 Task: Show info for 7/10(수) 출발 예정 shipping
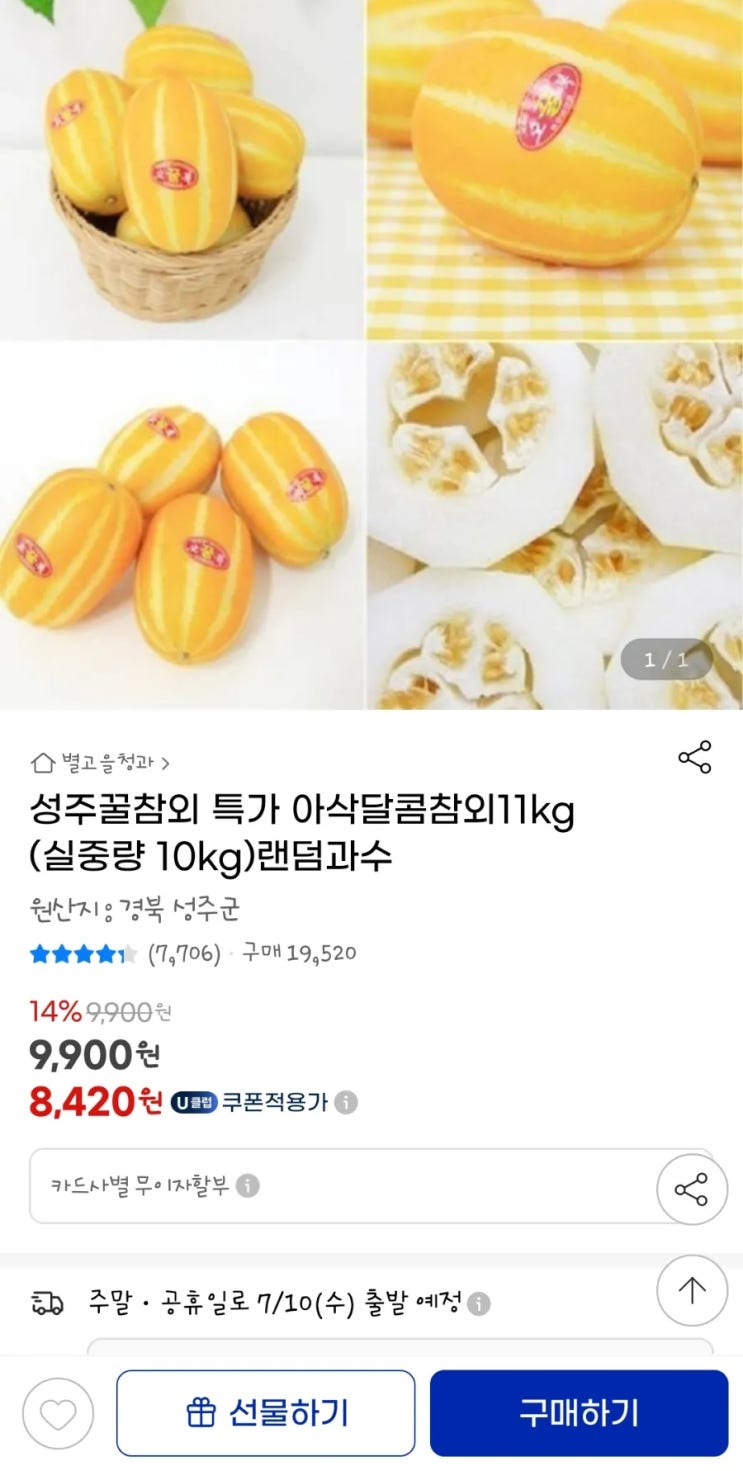tap(480, 1304)
